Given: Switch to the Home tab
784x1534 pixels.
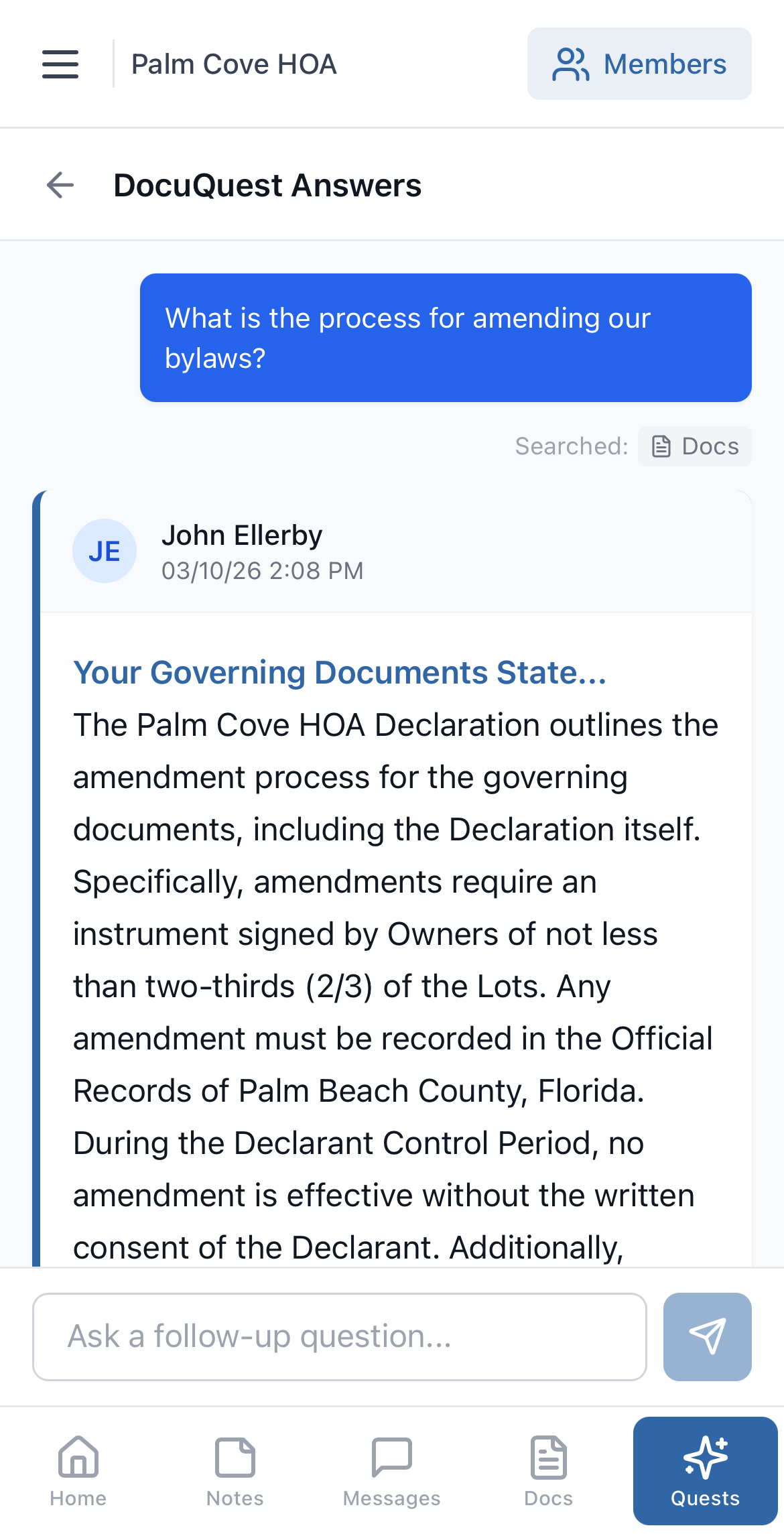Looking at the screenshot, I should point(78,1471).
